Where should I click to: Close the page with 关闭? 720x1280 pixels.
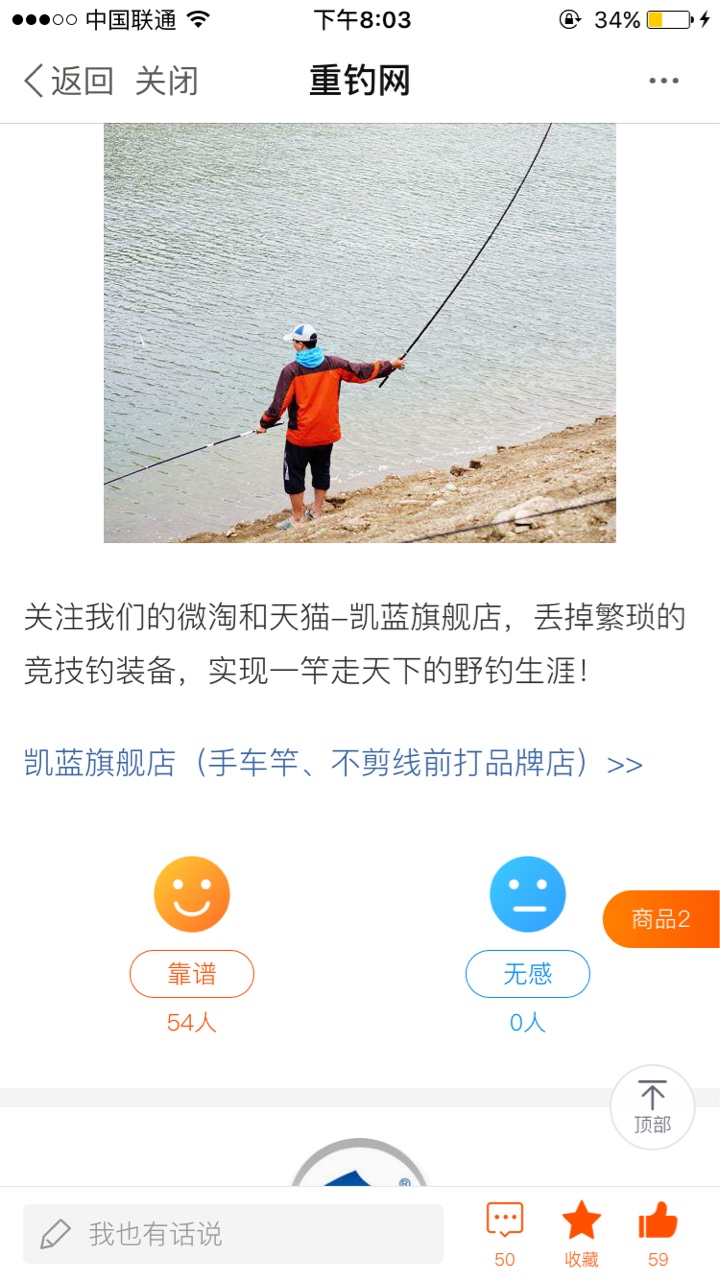(x=167, y=81)
